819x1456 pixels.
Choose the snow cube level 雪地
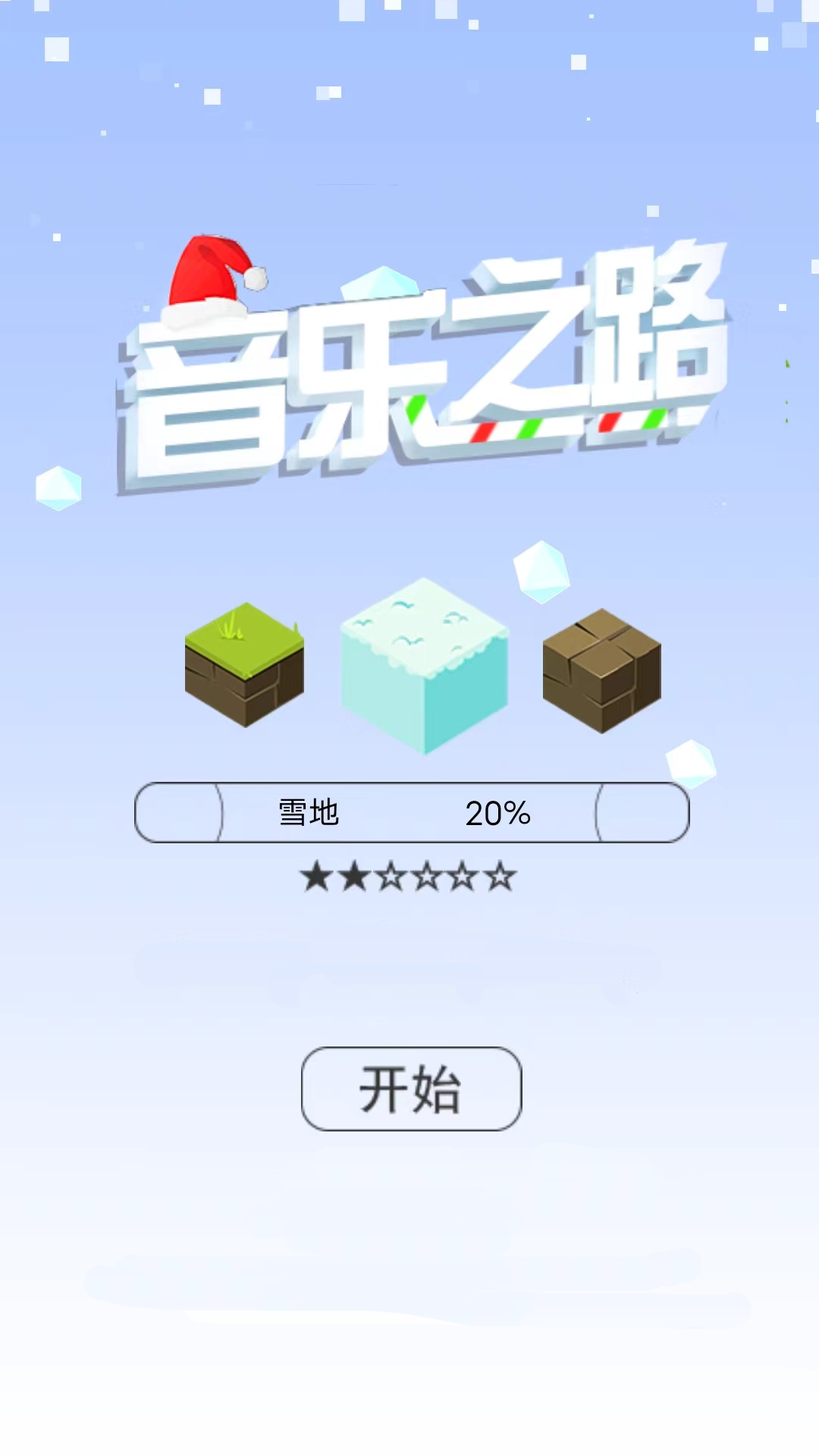[x=425, y=666]
